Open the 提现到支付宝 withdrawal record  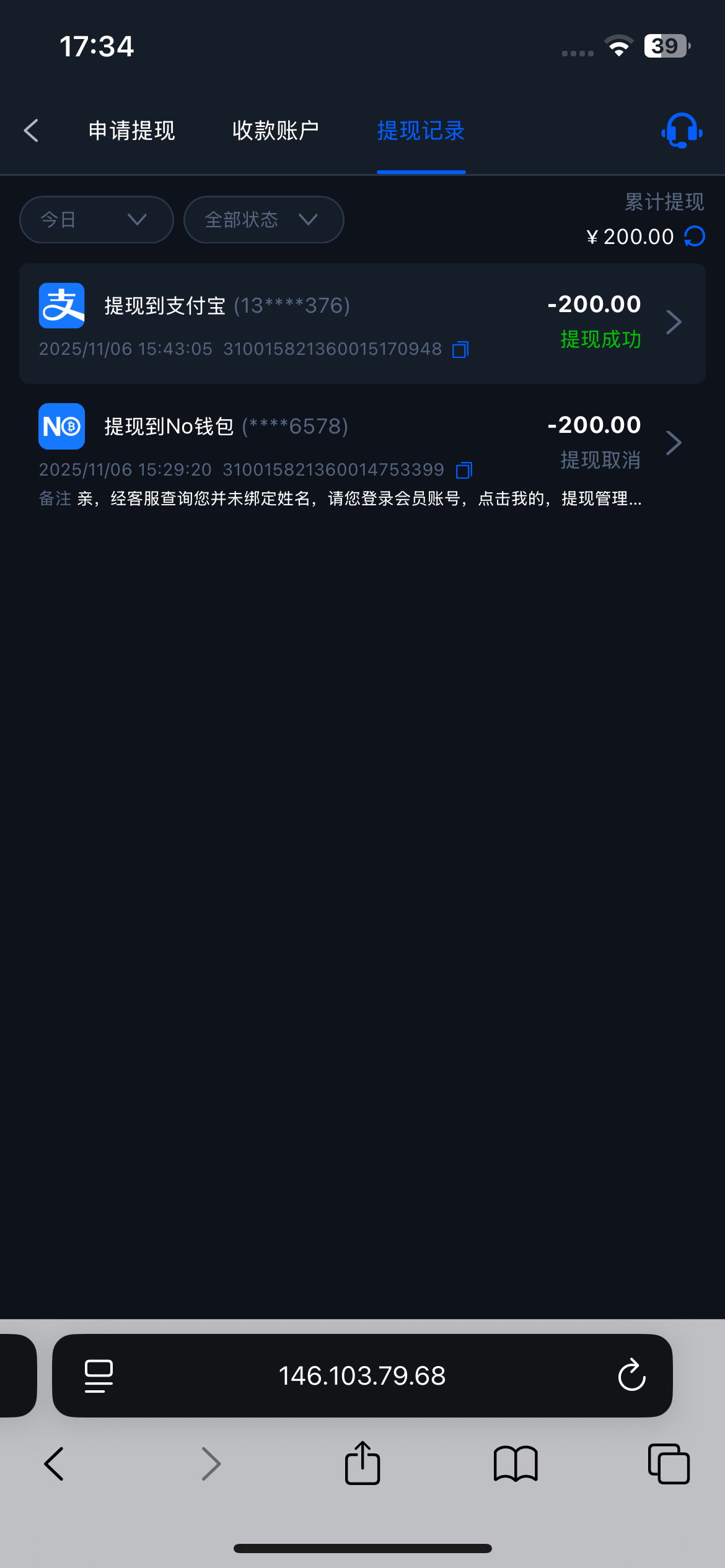pyautogui.click(x=362, y=323)
